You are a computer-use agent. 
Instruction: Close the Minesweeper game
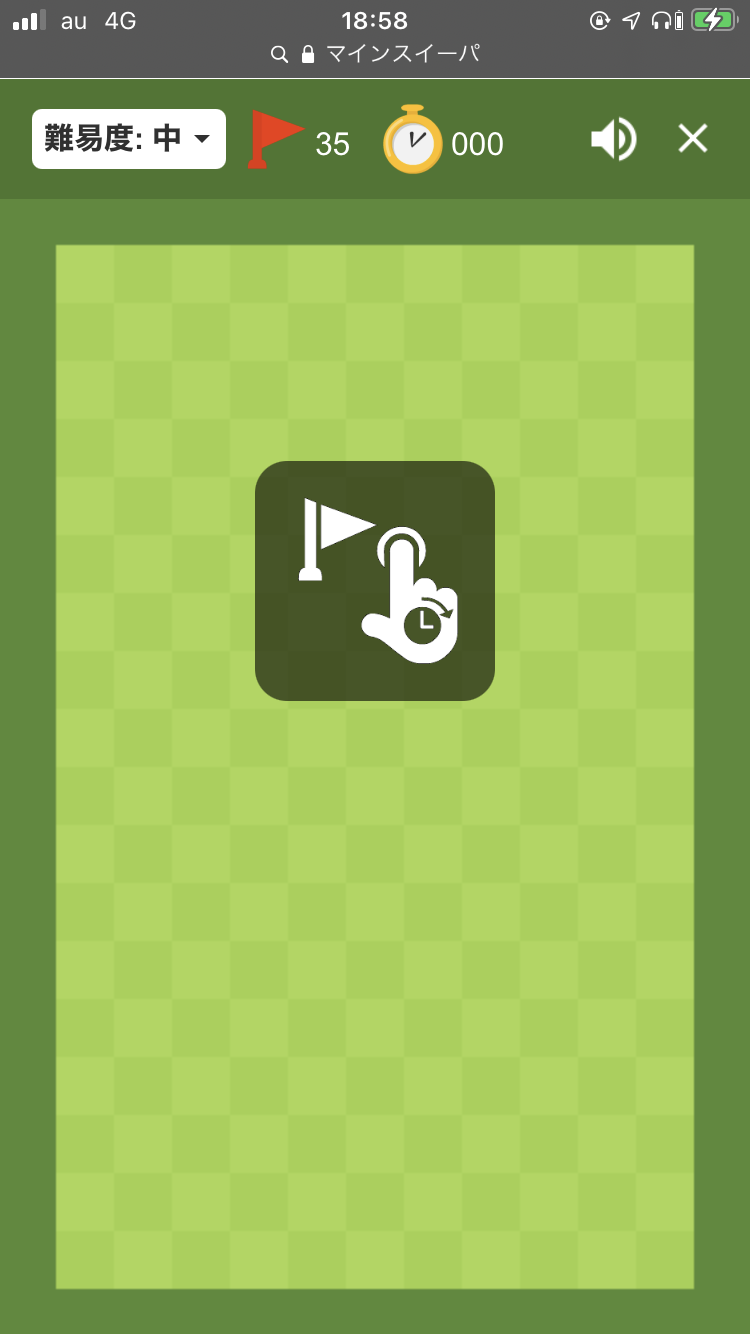click(692, 139)
